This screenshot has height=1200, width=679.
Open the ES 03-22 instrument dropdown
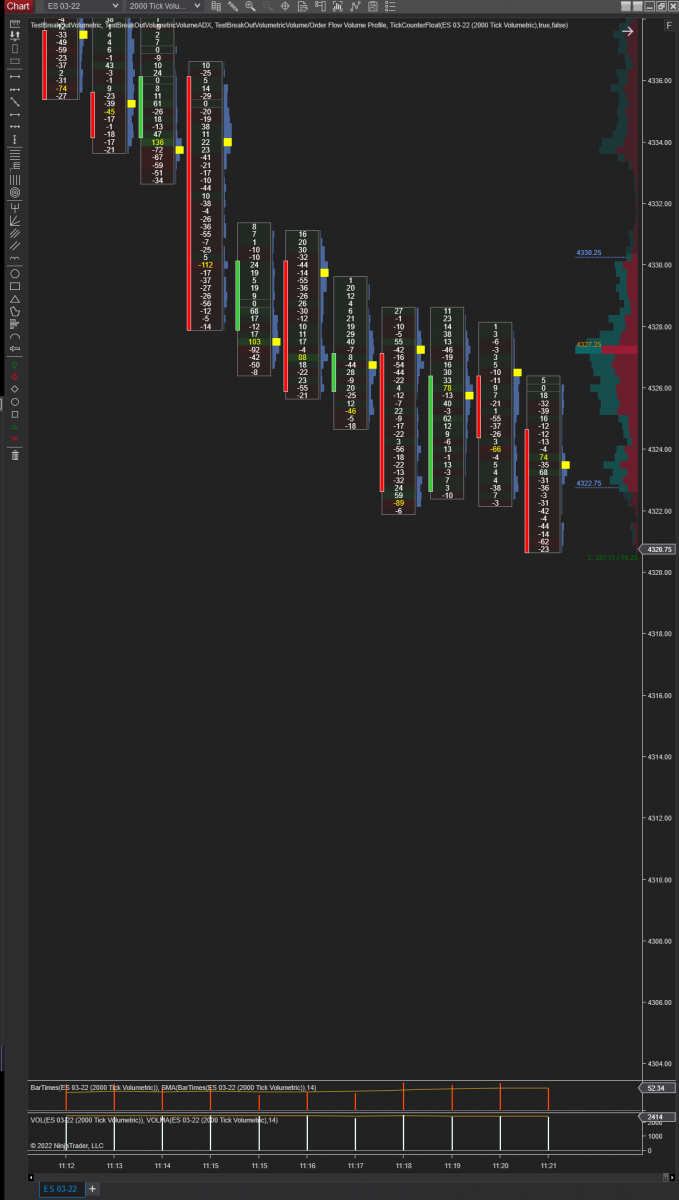[x=82, y=6]
